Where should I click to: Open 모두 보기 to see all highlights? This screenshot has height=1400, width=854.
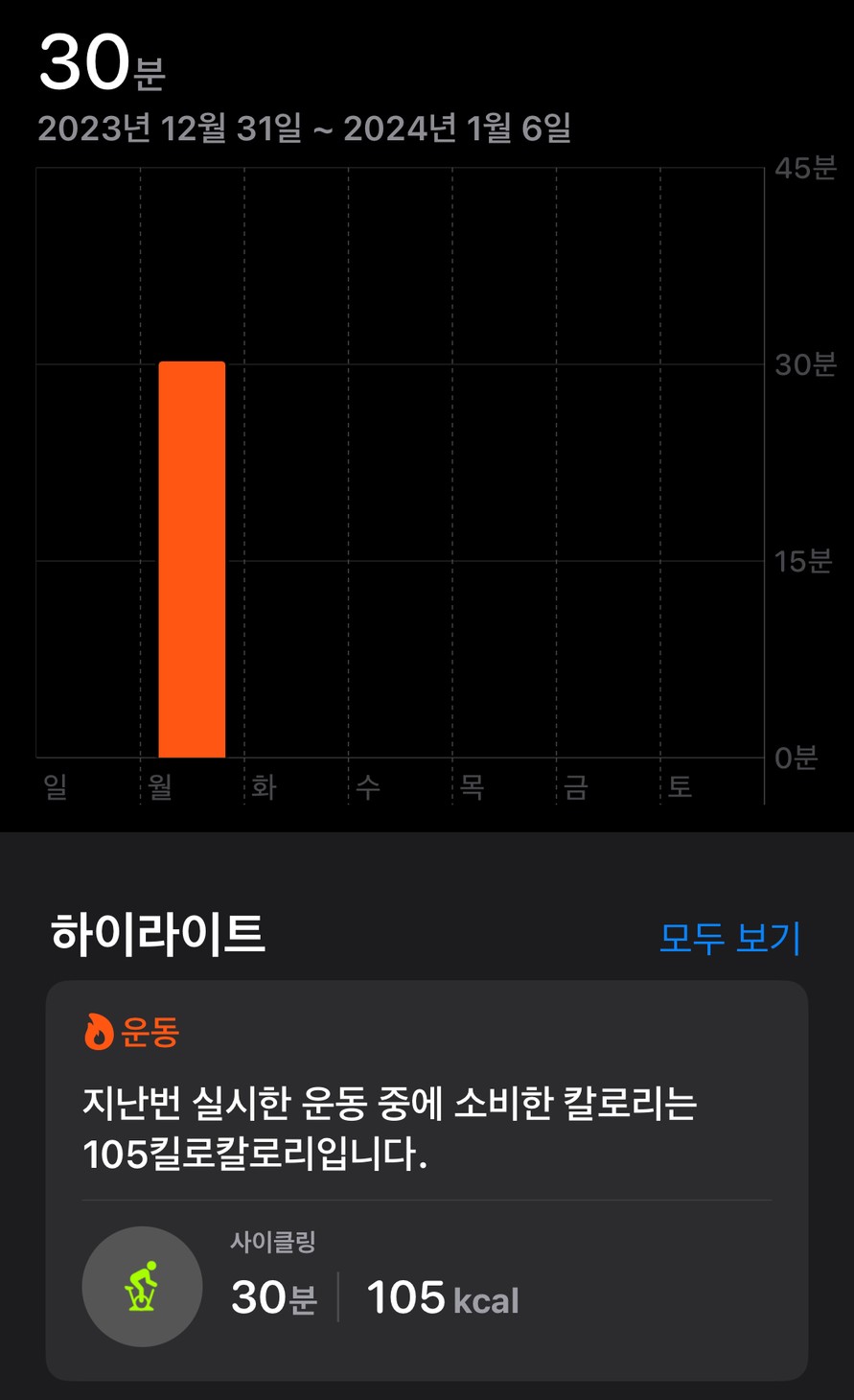pyautogui.click(x=729, y=938)
